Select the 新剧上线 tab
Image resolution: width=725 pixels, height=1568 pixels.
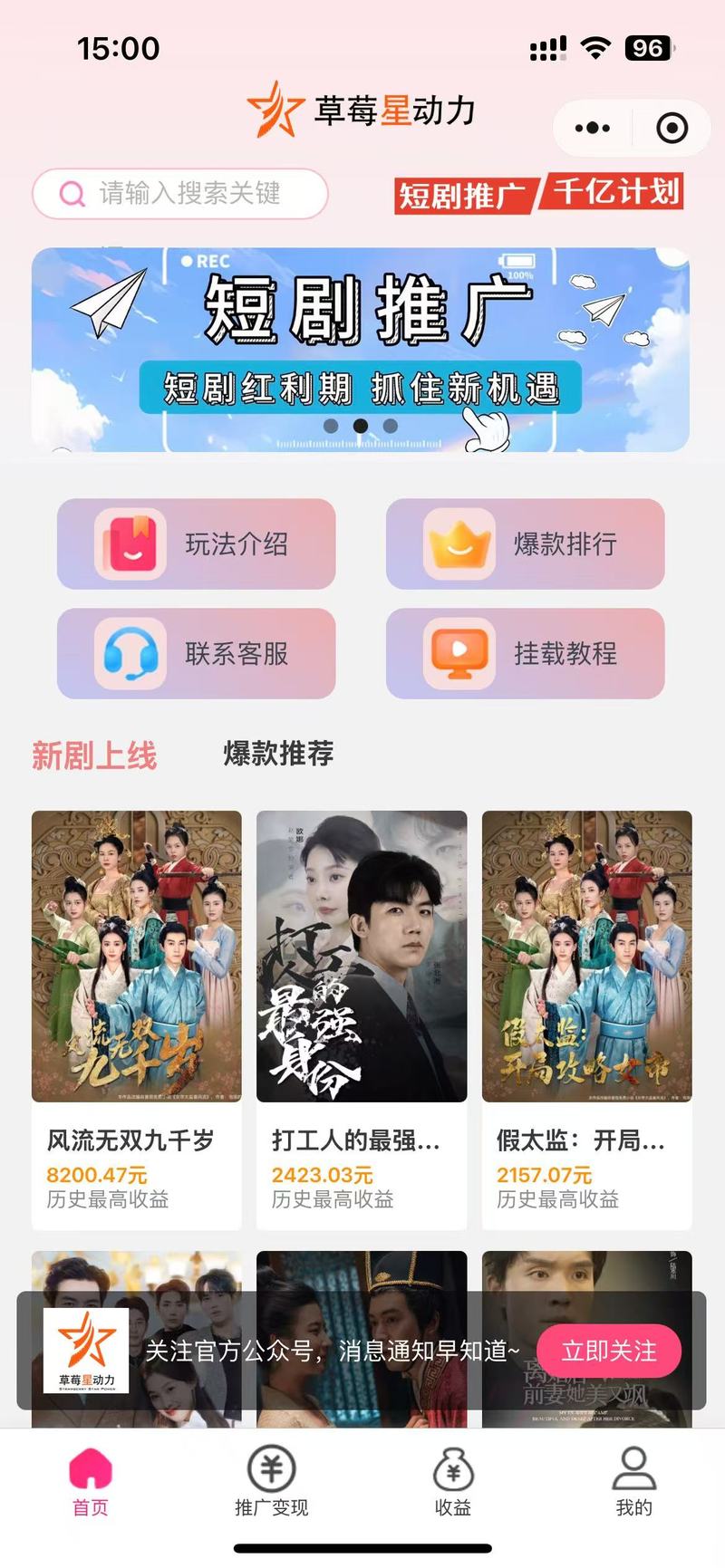[x=94, y=755]
